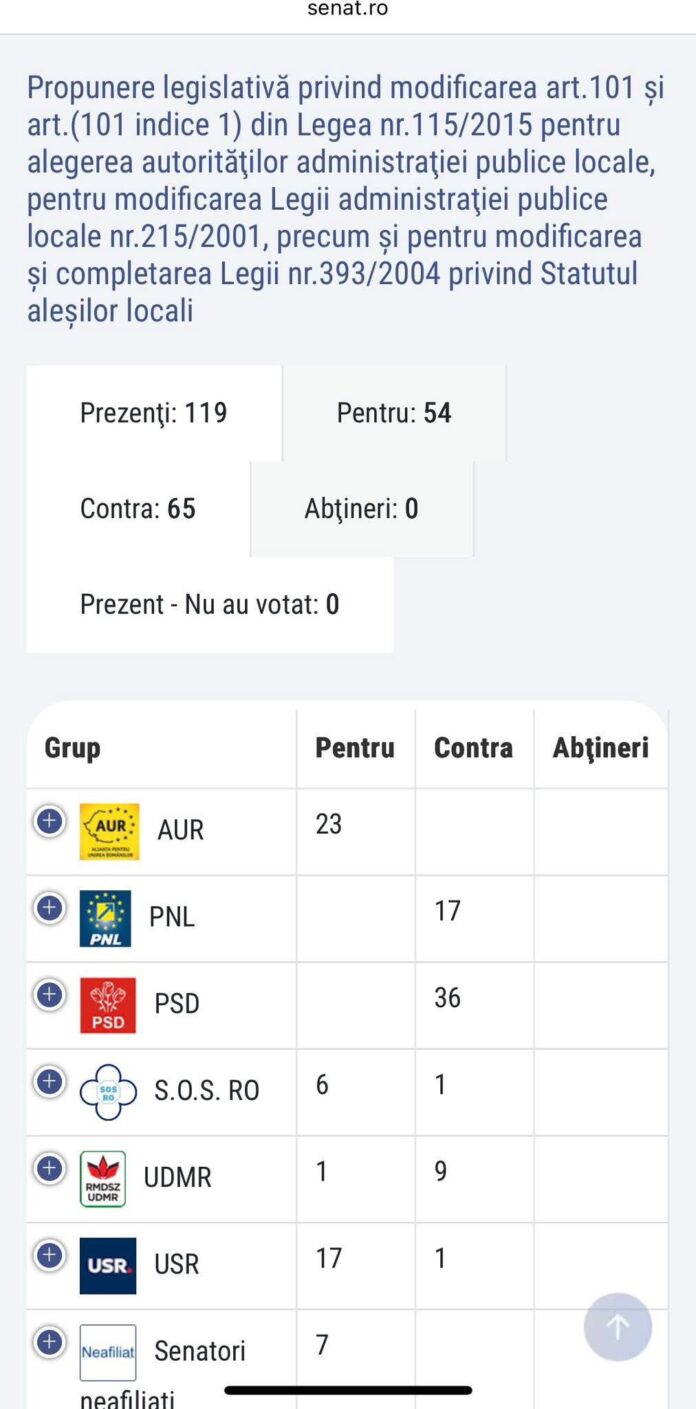The height and width of the screenshot is (1409, 696).
Task: Expand the Senatori neafiliati row
Action: pyautogui.click(x=49, y=1342)
